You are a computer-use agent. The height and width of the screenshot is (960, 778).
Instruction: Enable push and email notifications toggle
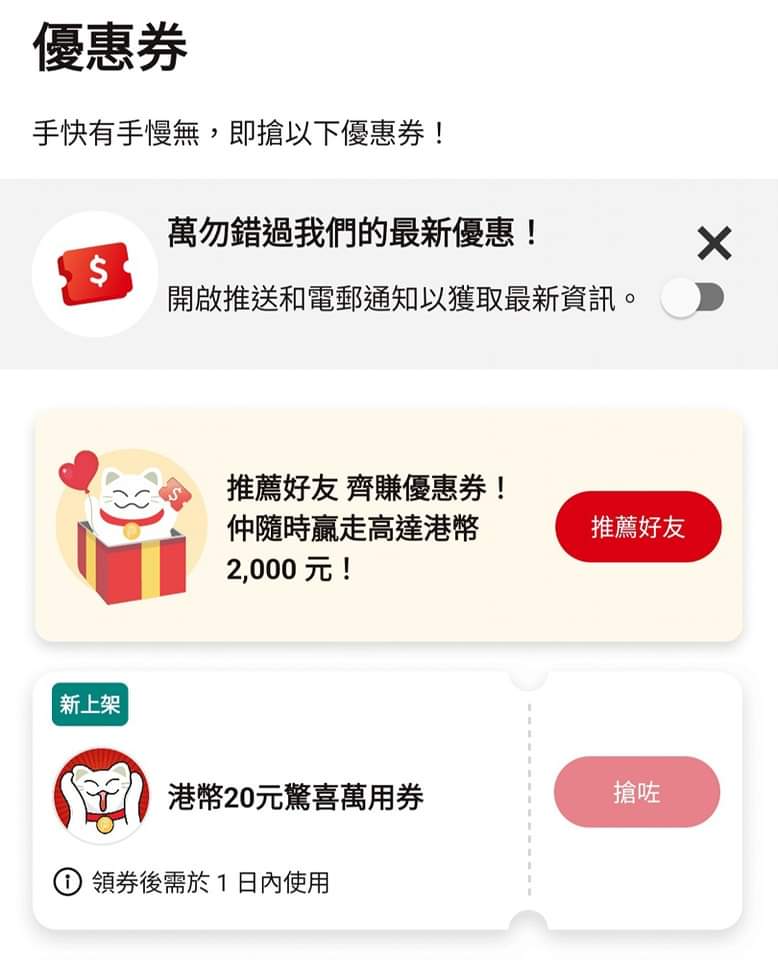[693, 298]
